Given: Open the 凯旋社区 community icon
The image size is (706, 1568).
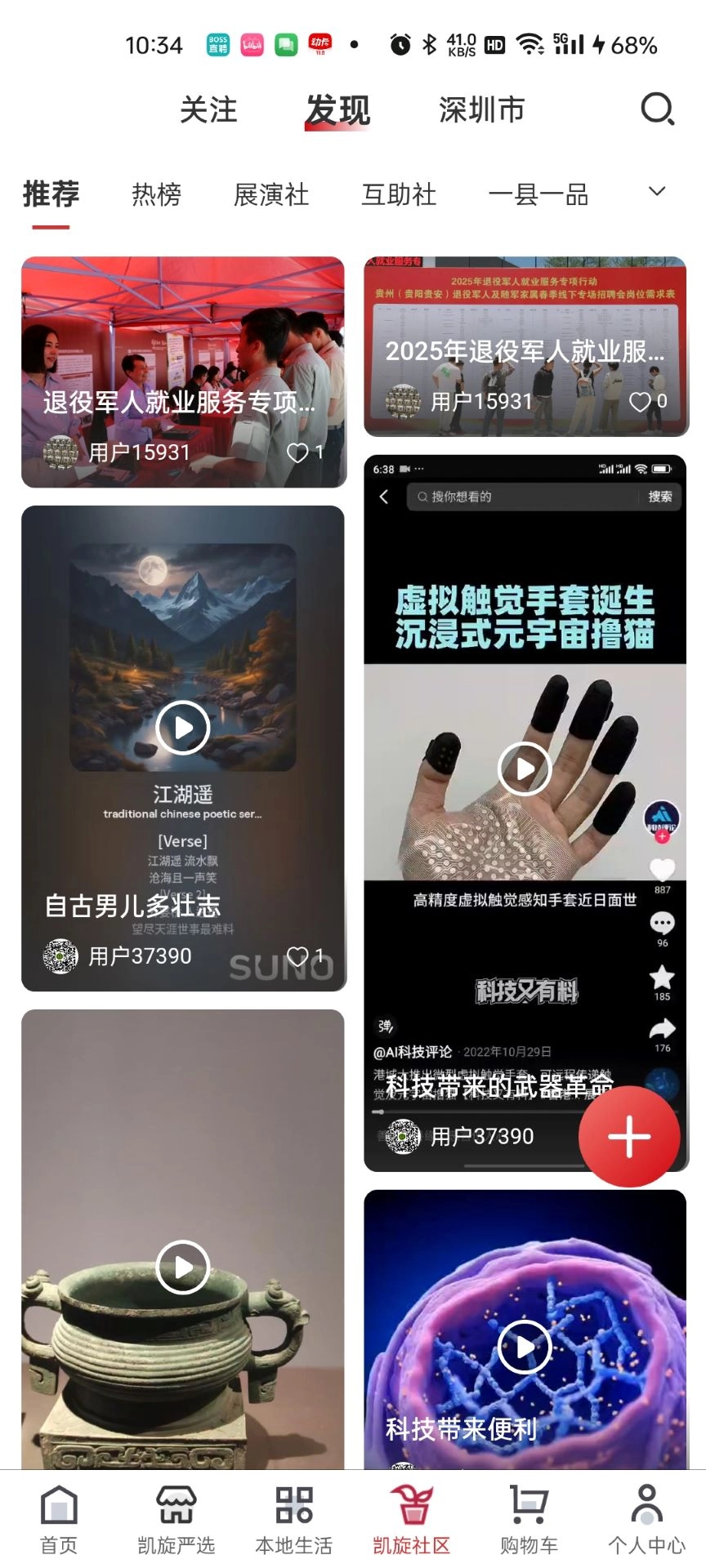Looking at the screenshot, I should tap(411, 1516).
